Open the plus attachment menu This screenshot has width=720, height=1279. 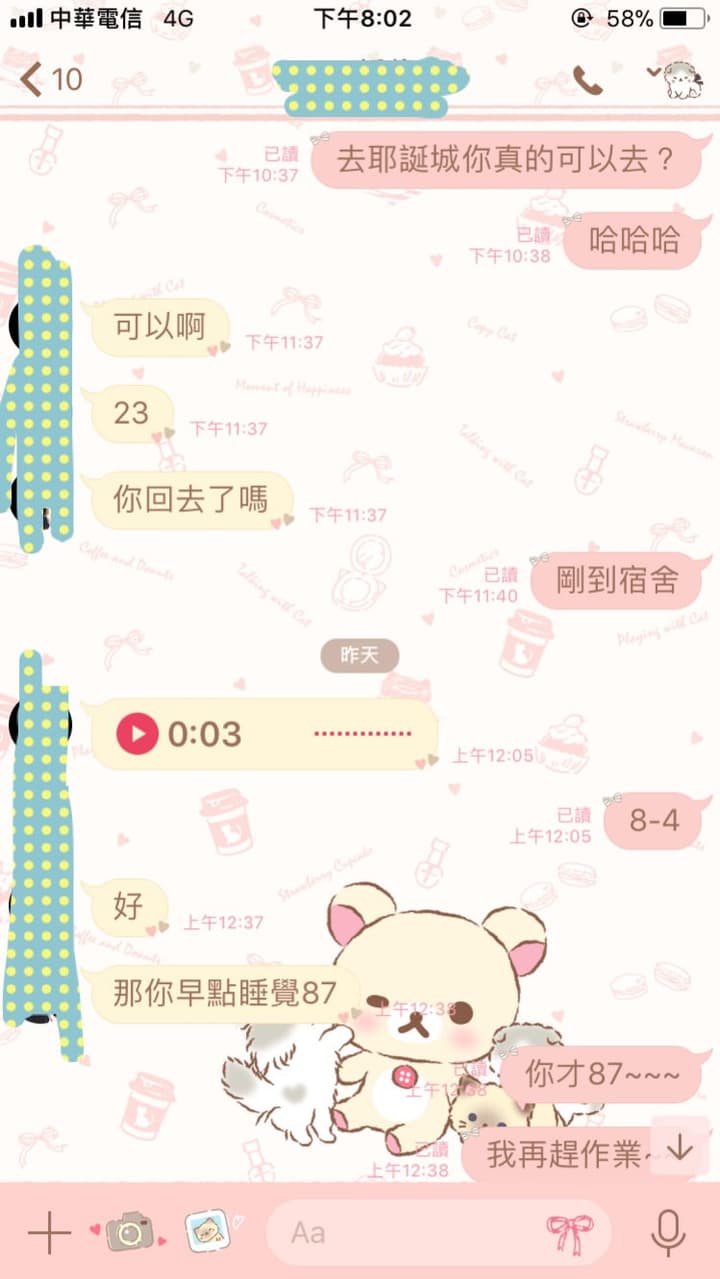click(x=48, y=1232)
